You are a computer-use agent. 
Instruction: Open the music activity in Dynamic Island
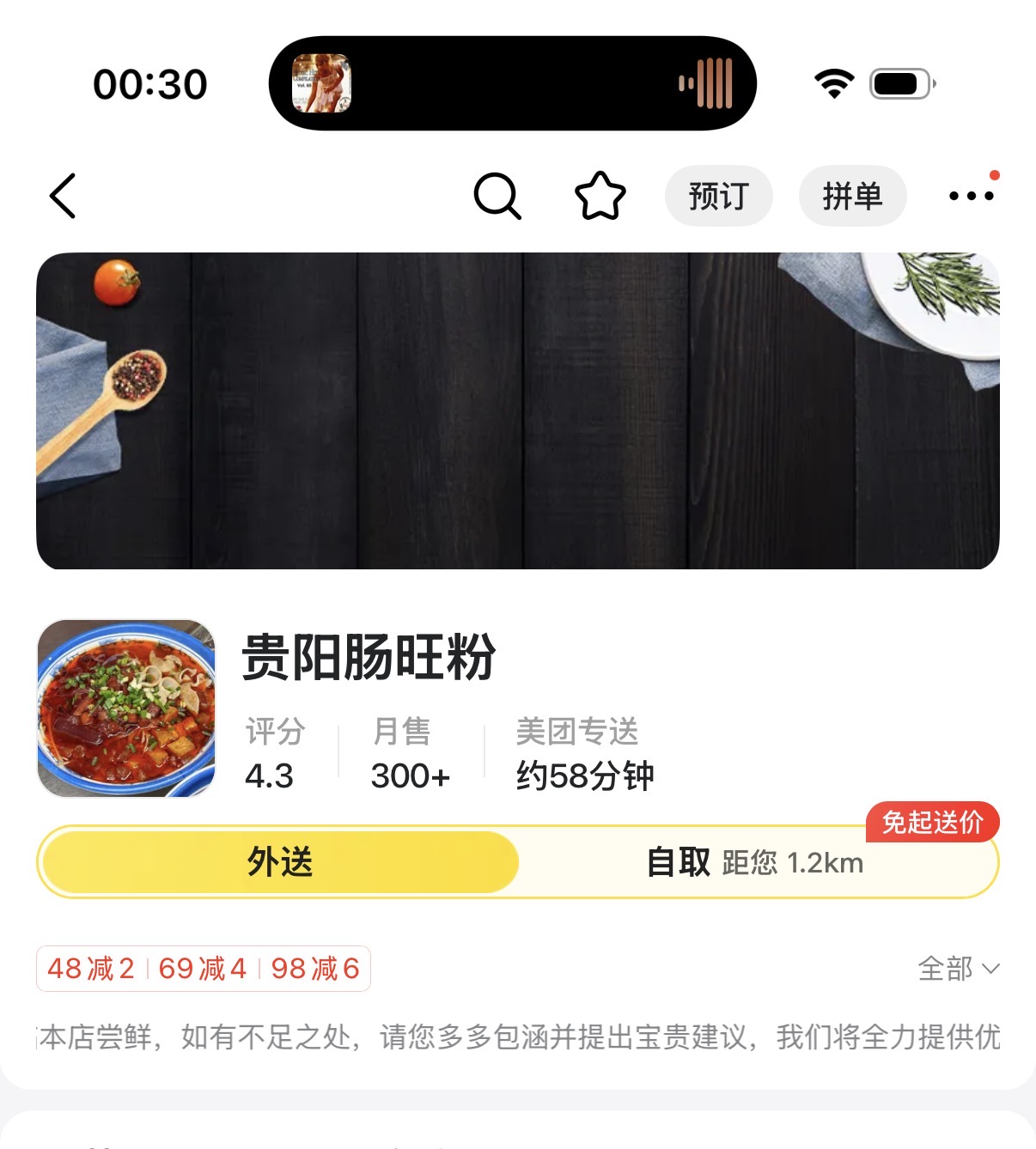(512, 83)
